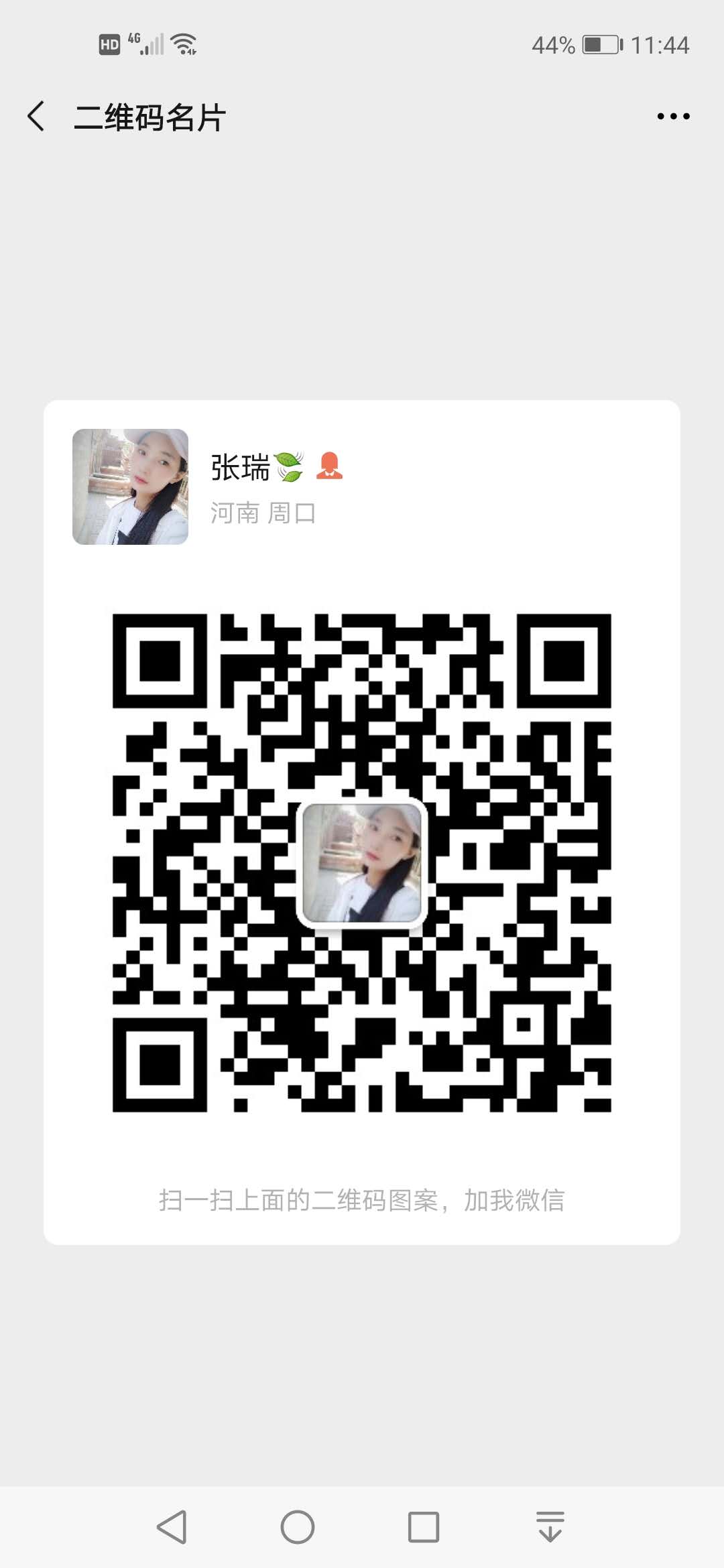Go back from the QR code card page
This screenshot has height=1568, width=724.
[37, 117]
